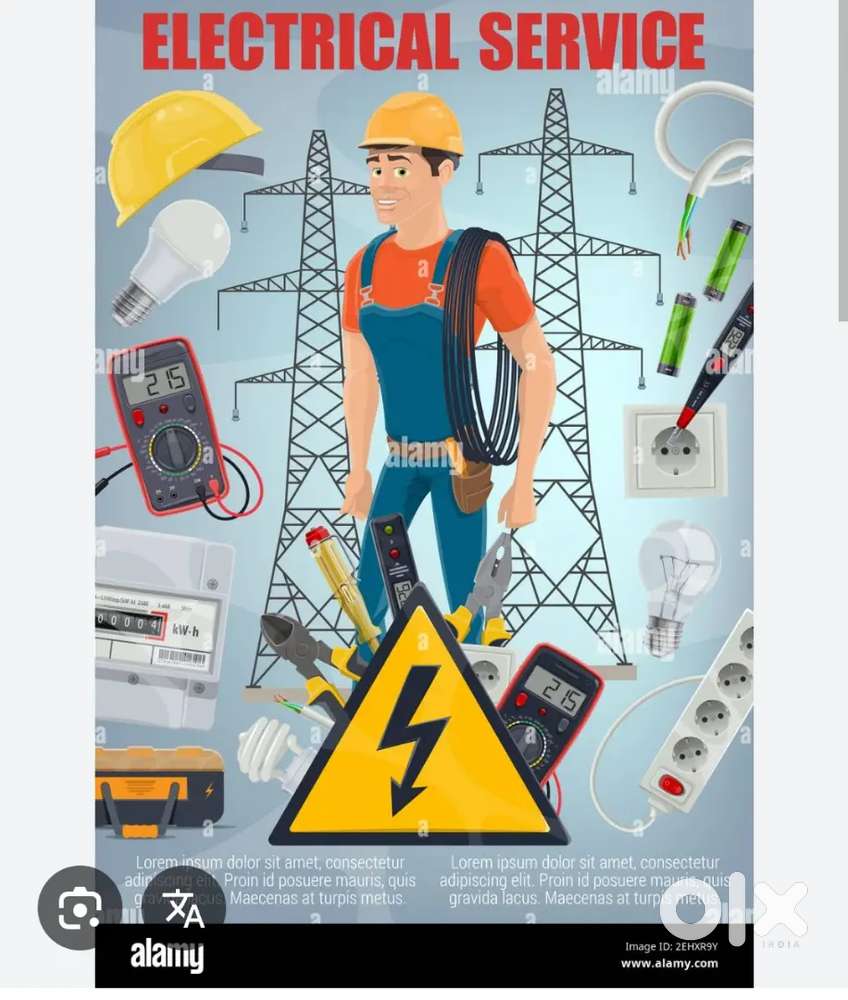Click the alamy logo
The image size is (848, 1000).
click(x=165, y=957)
